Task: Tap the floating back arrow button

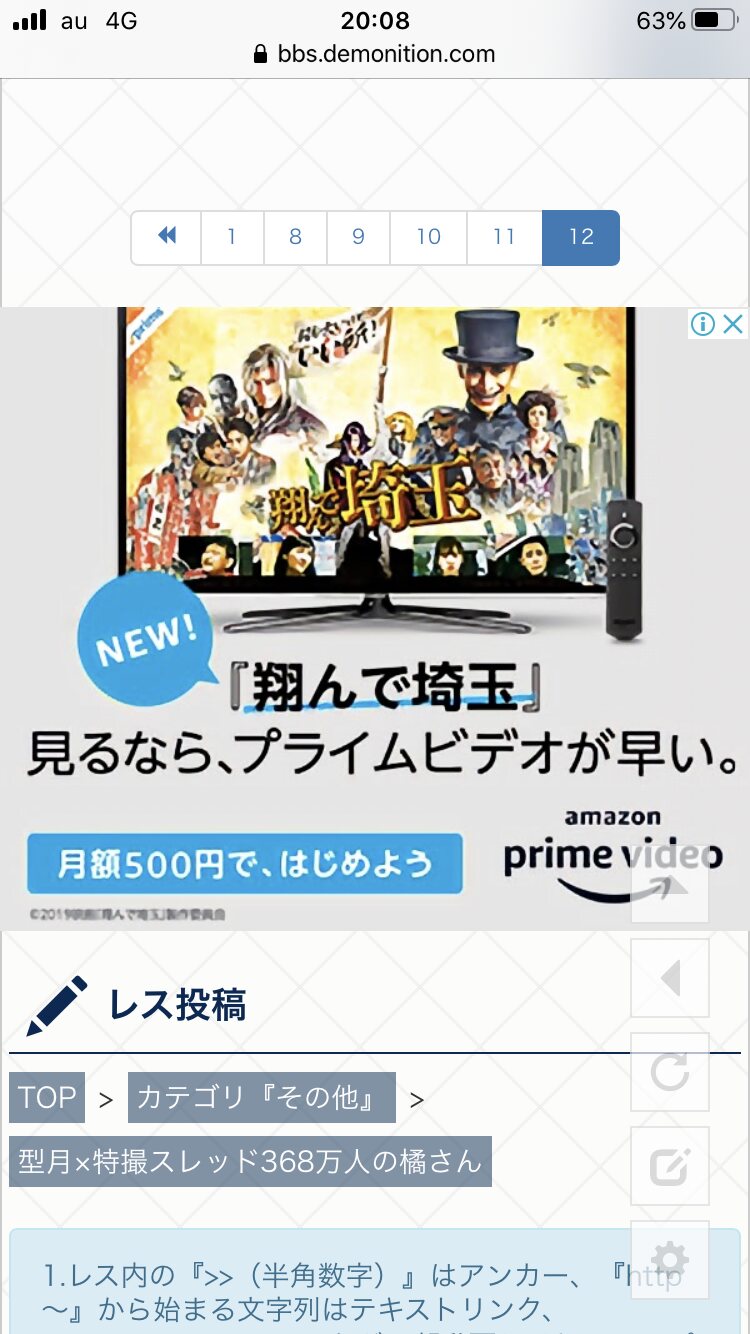Action: pos(669,978)
